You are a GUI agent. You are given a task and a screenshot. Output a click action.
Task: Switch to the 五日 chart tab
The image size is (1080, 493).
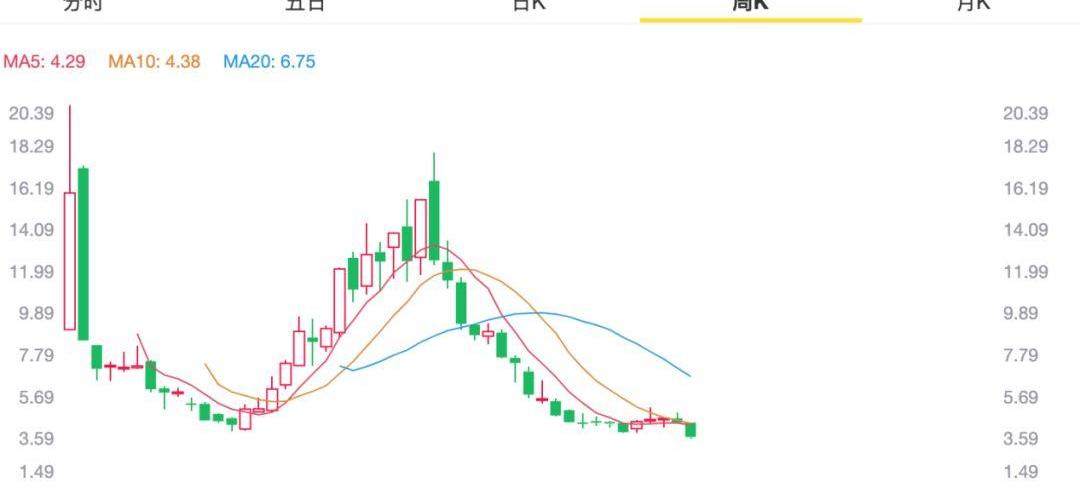click(305, 5)
